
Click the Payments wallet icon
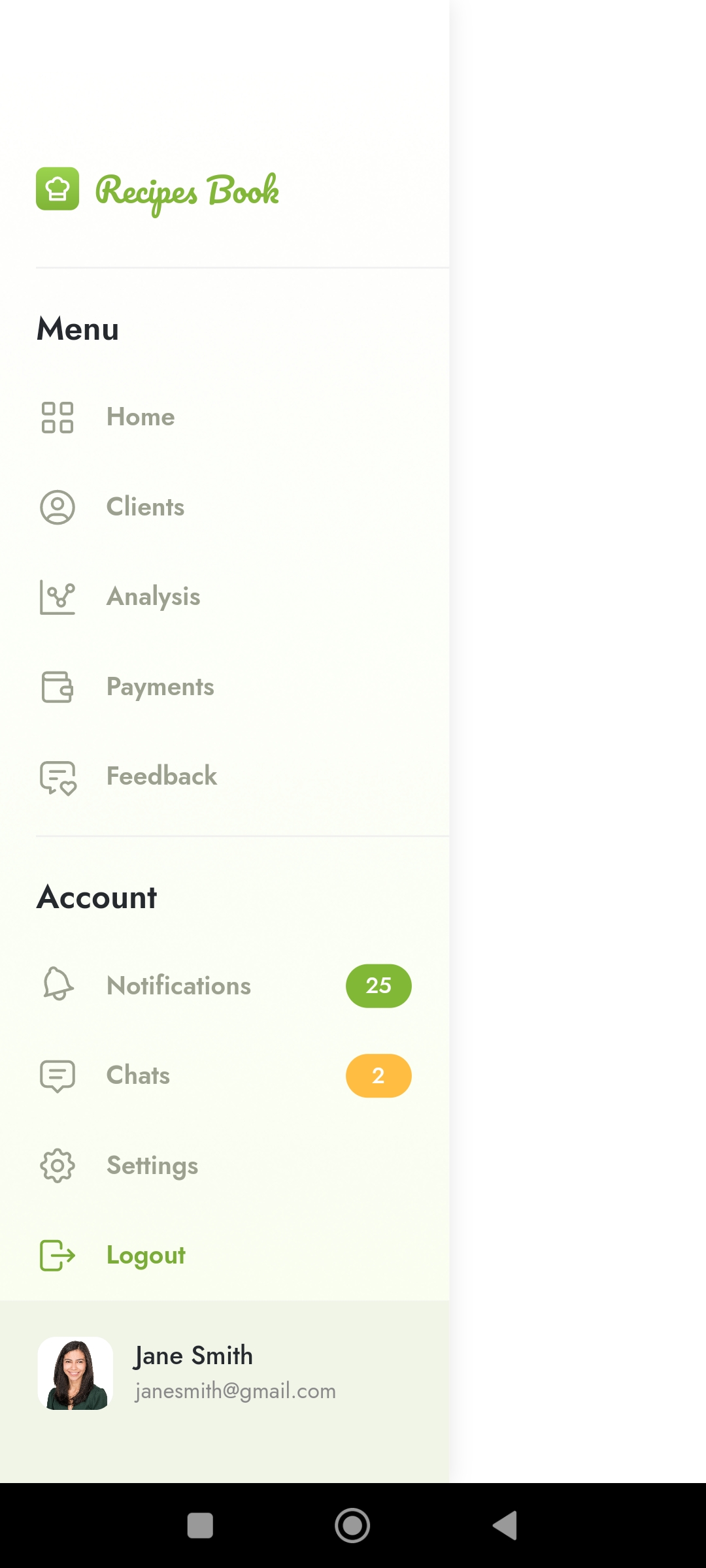coord(58,687)
